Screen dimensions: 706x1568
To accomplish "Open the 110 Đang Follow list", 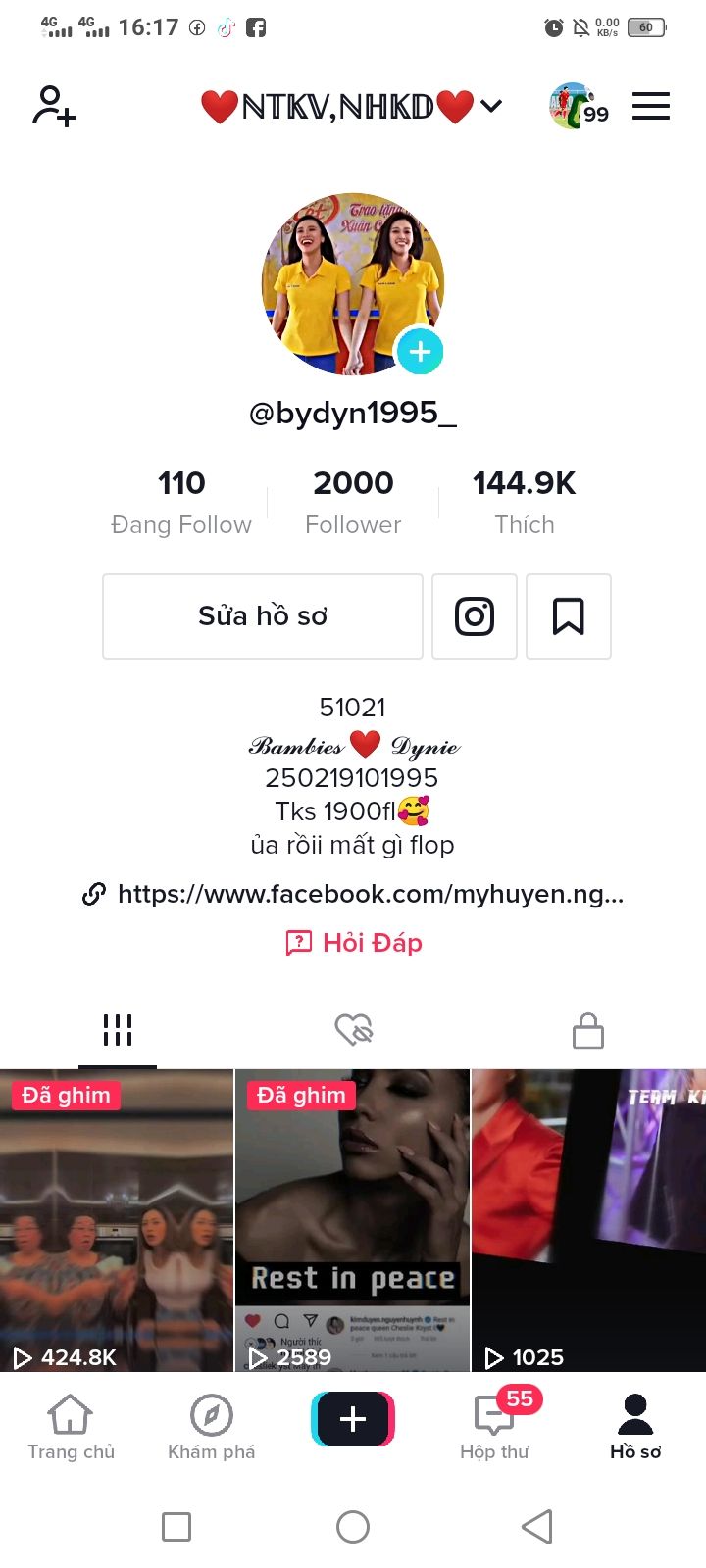I will pos(181,502).
